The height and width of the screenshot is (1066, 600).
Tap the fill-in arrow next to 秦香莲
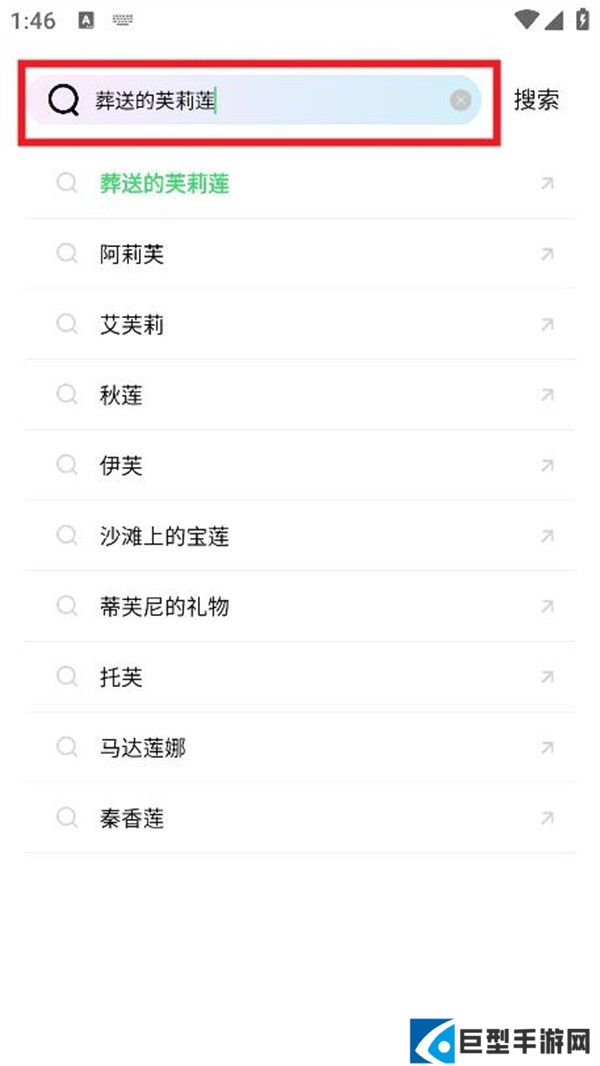[547, 819]
